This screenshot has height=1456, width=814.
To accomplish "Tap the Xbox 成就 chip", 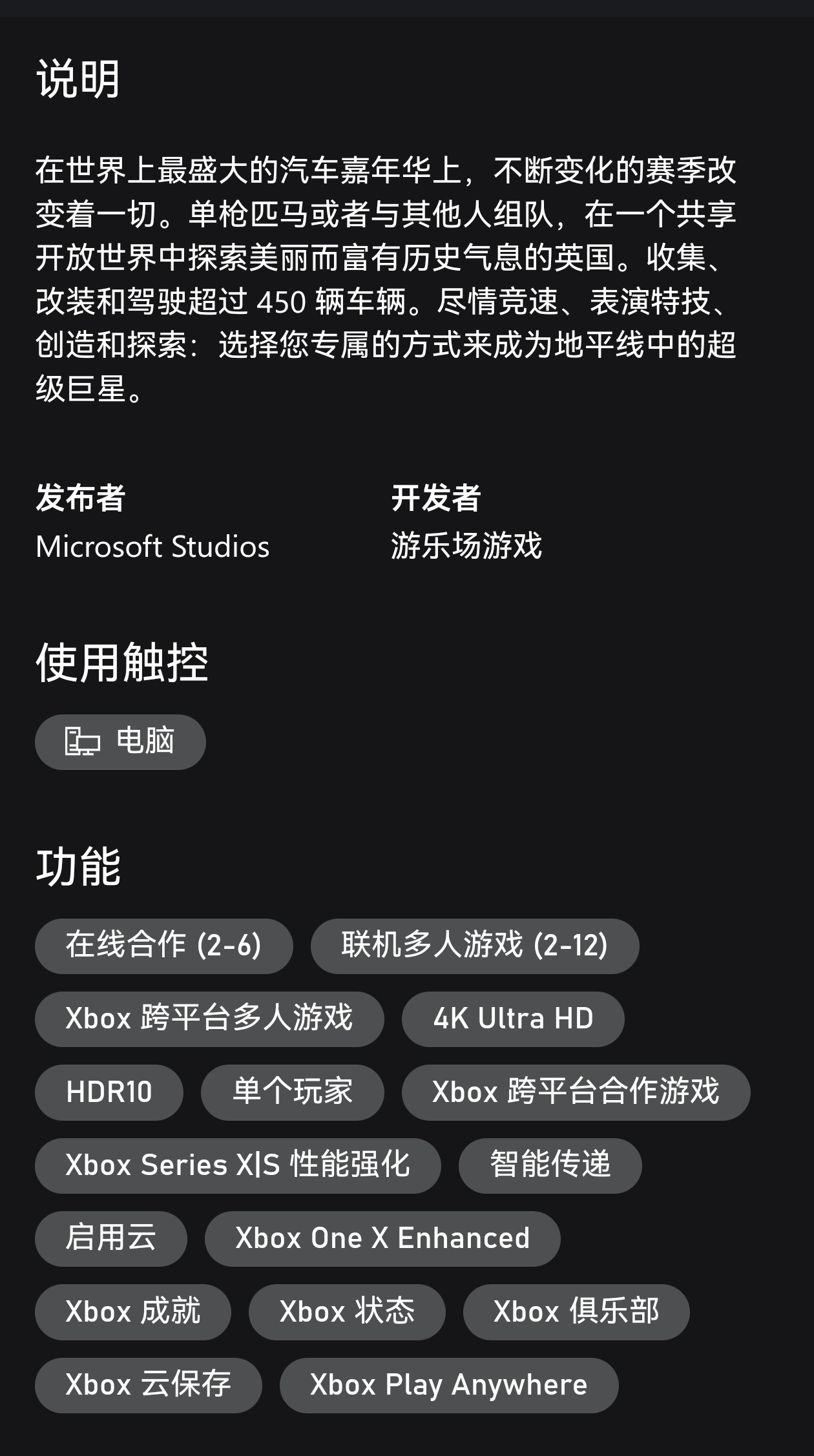I will coord(132,1312).
